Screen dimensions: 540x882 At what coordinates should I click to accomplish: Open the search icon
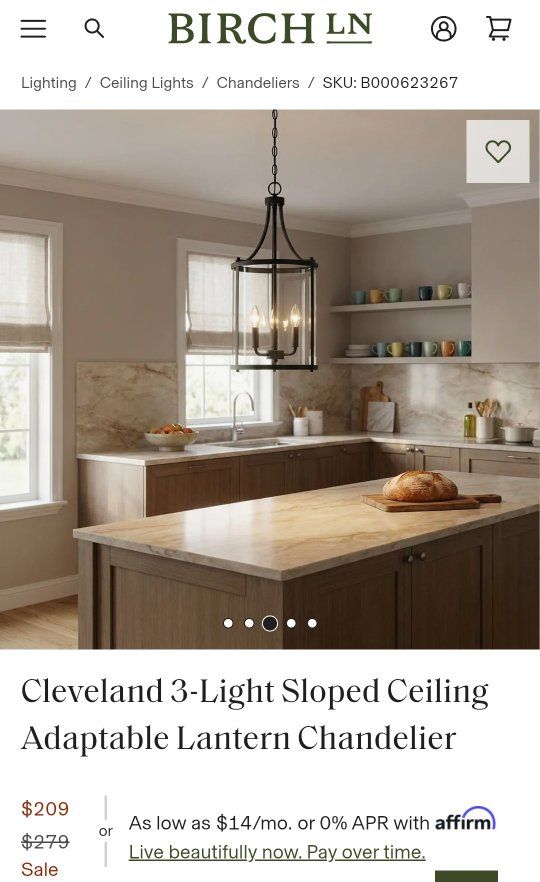(94, 28)
